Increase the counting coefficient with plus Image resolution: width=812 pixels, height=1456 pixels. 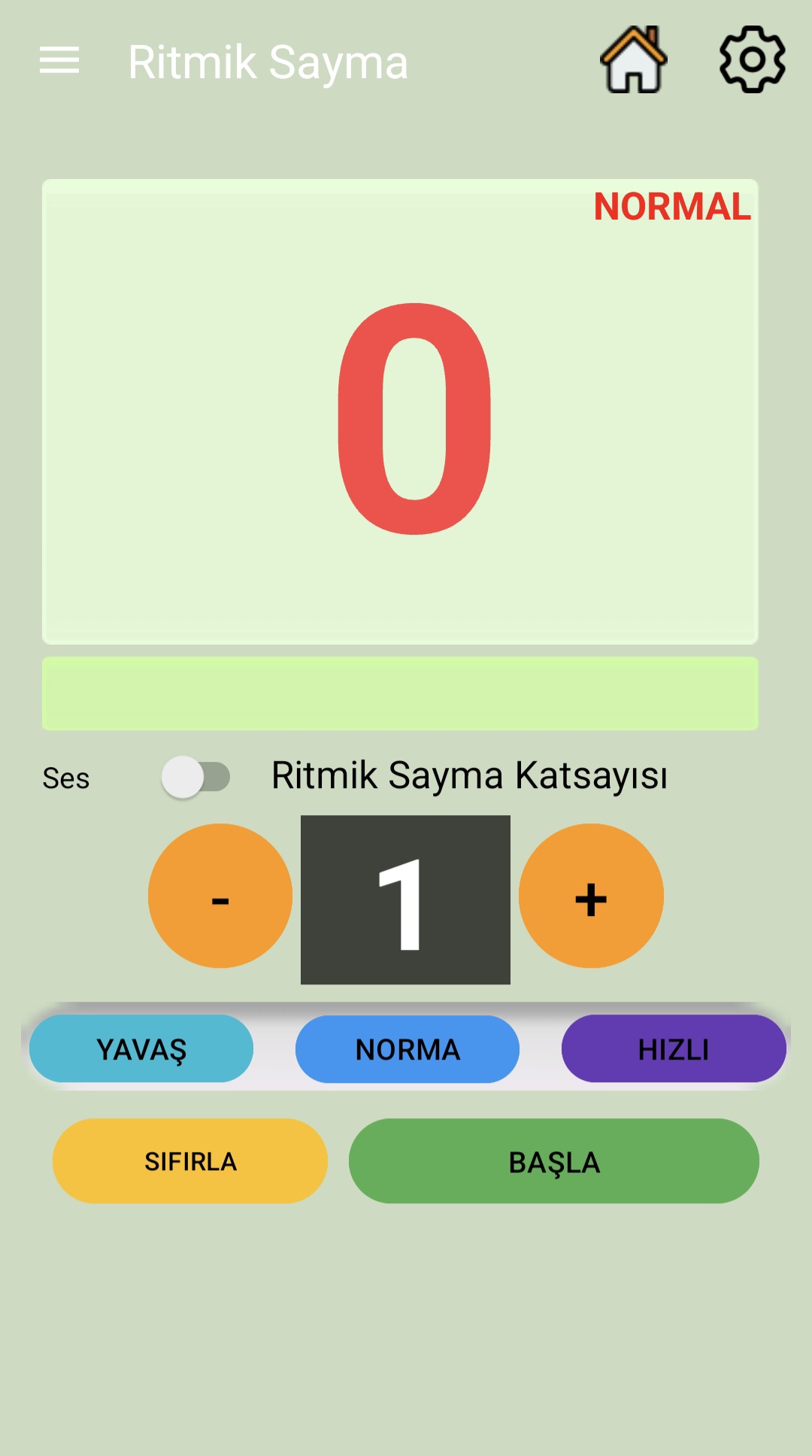tap(591, 896)
